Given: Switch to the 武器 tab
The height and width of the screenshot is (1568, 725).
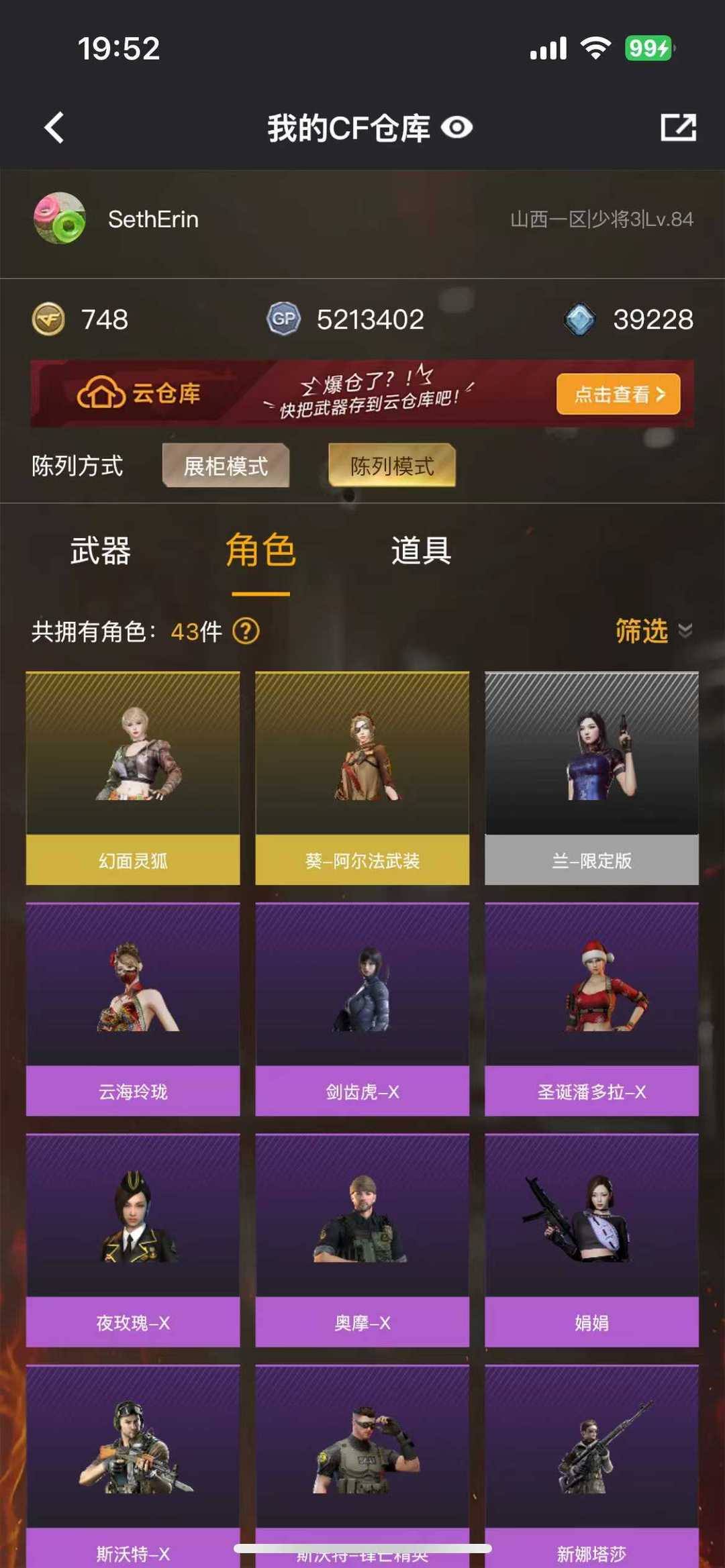Looking at the screenshot, I should (101, 552).
